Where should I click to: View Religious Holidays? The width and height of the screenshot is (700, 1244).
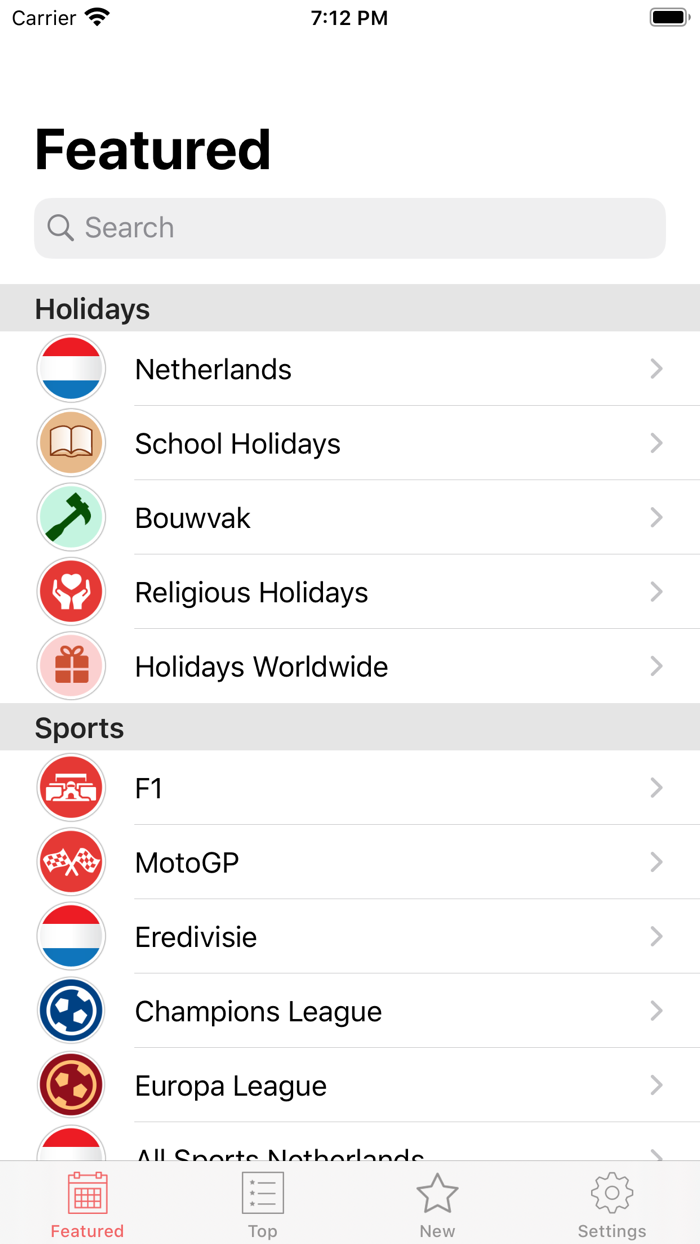(350, 592)
